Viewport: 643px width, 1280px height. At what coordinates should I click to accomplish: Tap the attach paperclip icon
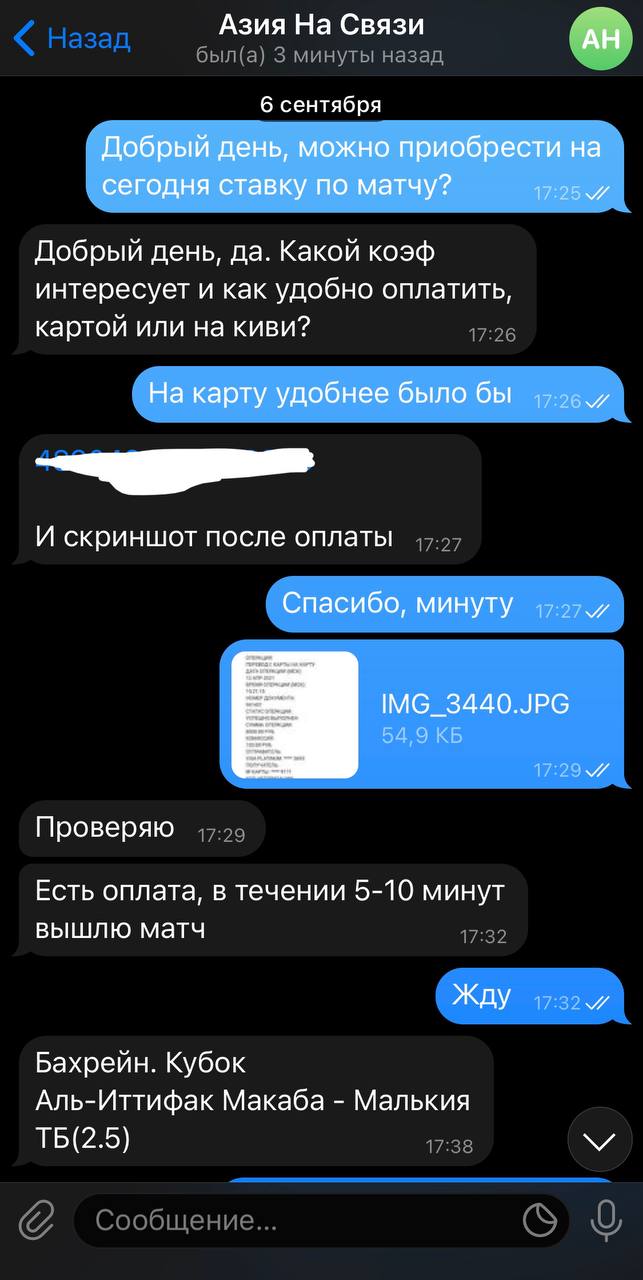[x=37, y=1220]
